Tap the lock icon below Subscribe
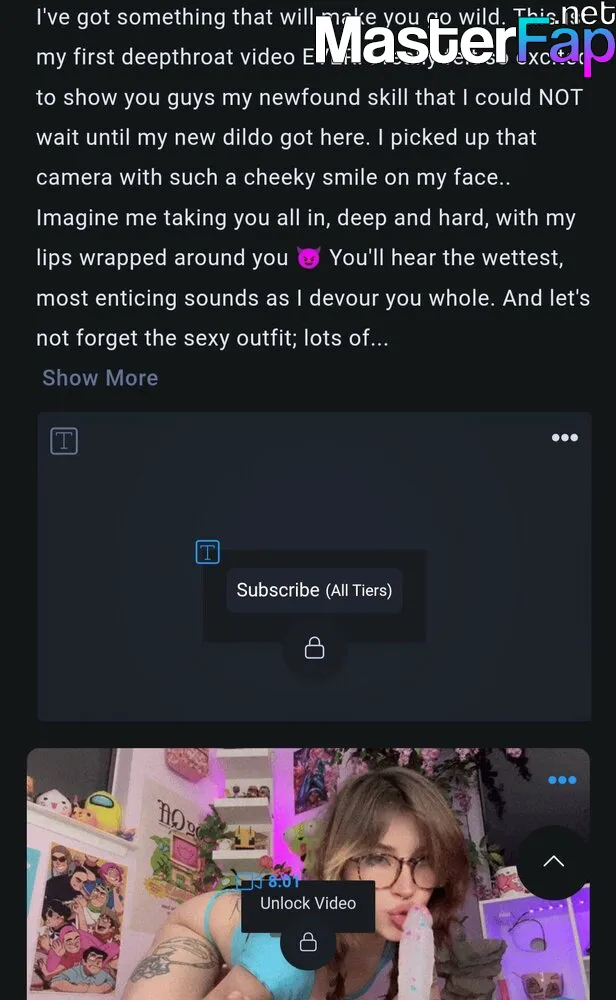 314,648
